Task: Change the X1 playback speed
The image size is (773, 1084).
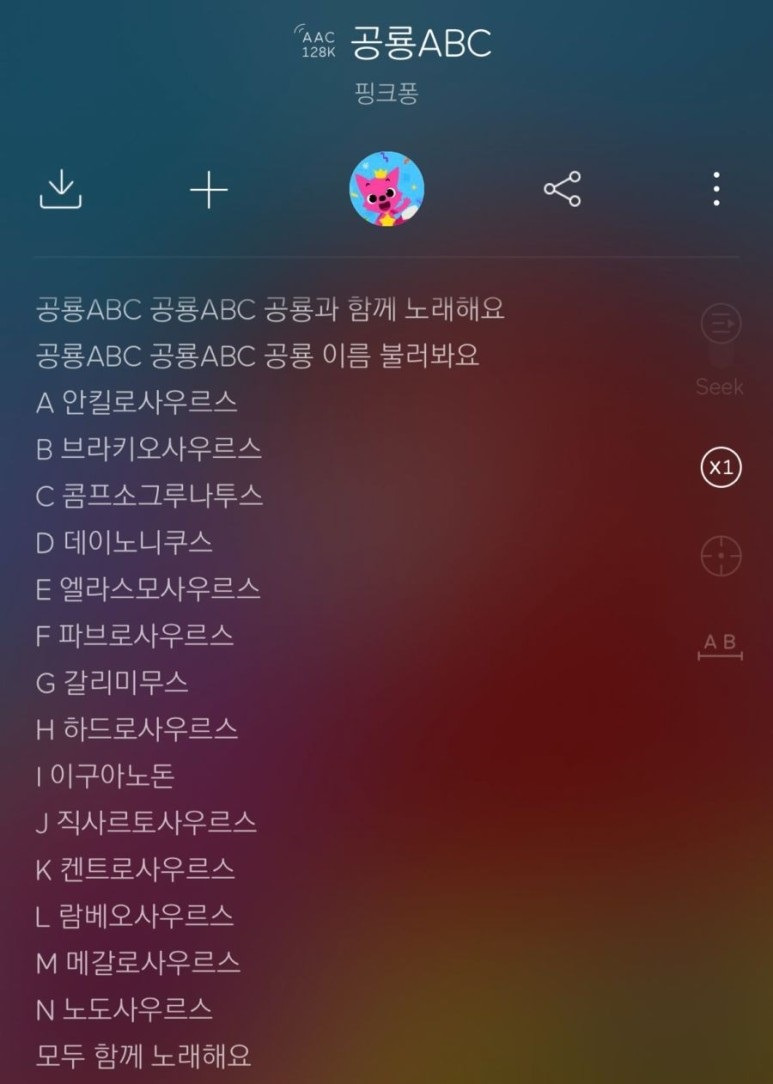Action: point(721,468)
